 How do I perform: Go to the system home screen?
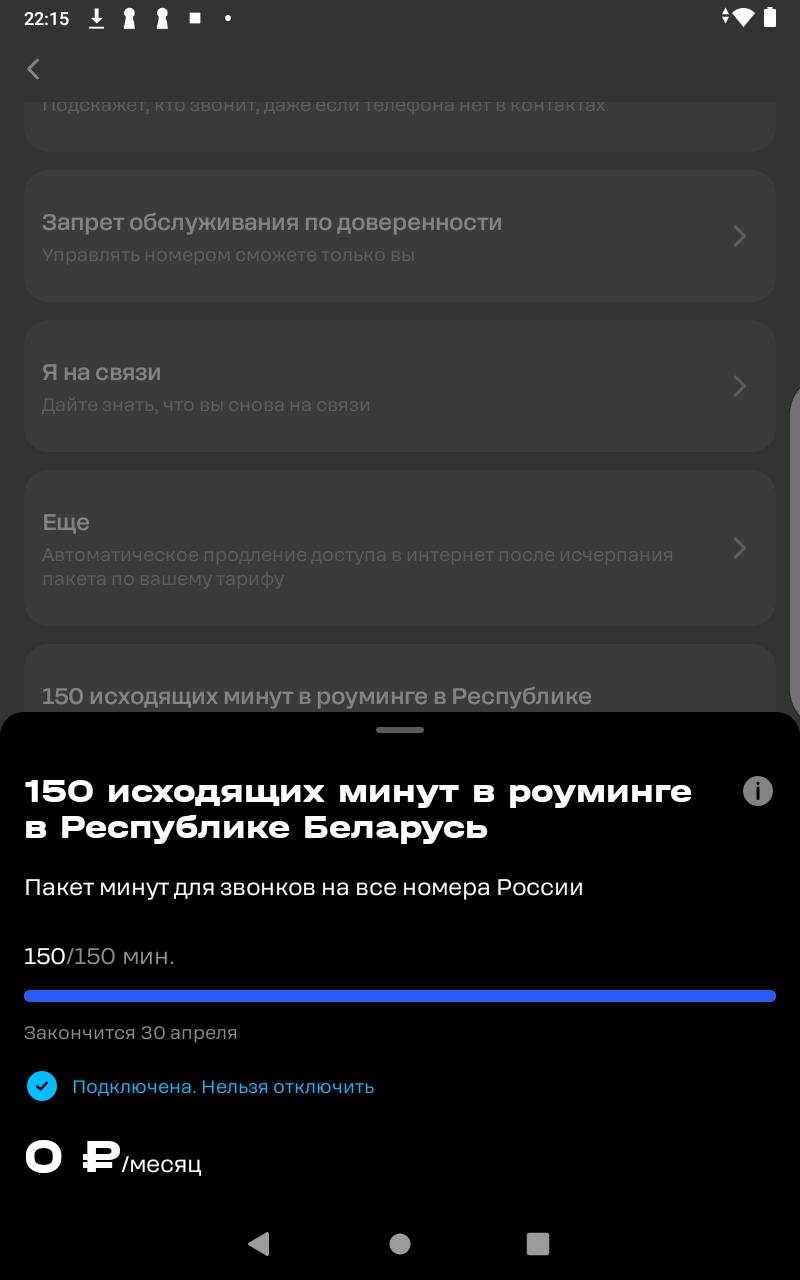[400, 1243]
